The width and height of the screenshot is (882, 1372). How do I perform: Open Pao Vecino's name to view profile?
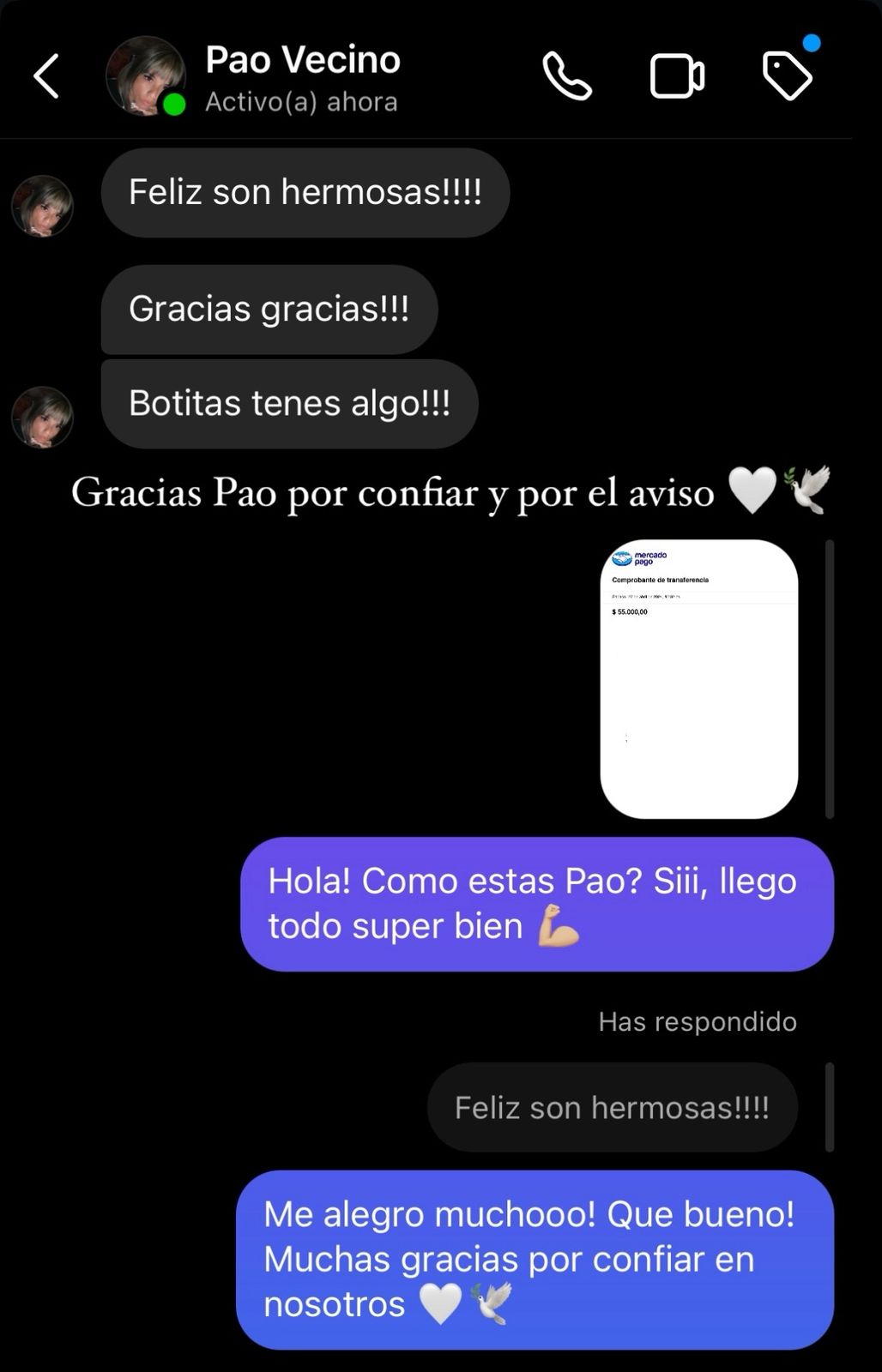(302, 60)
